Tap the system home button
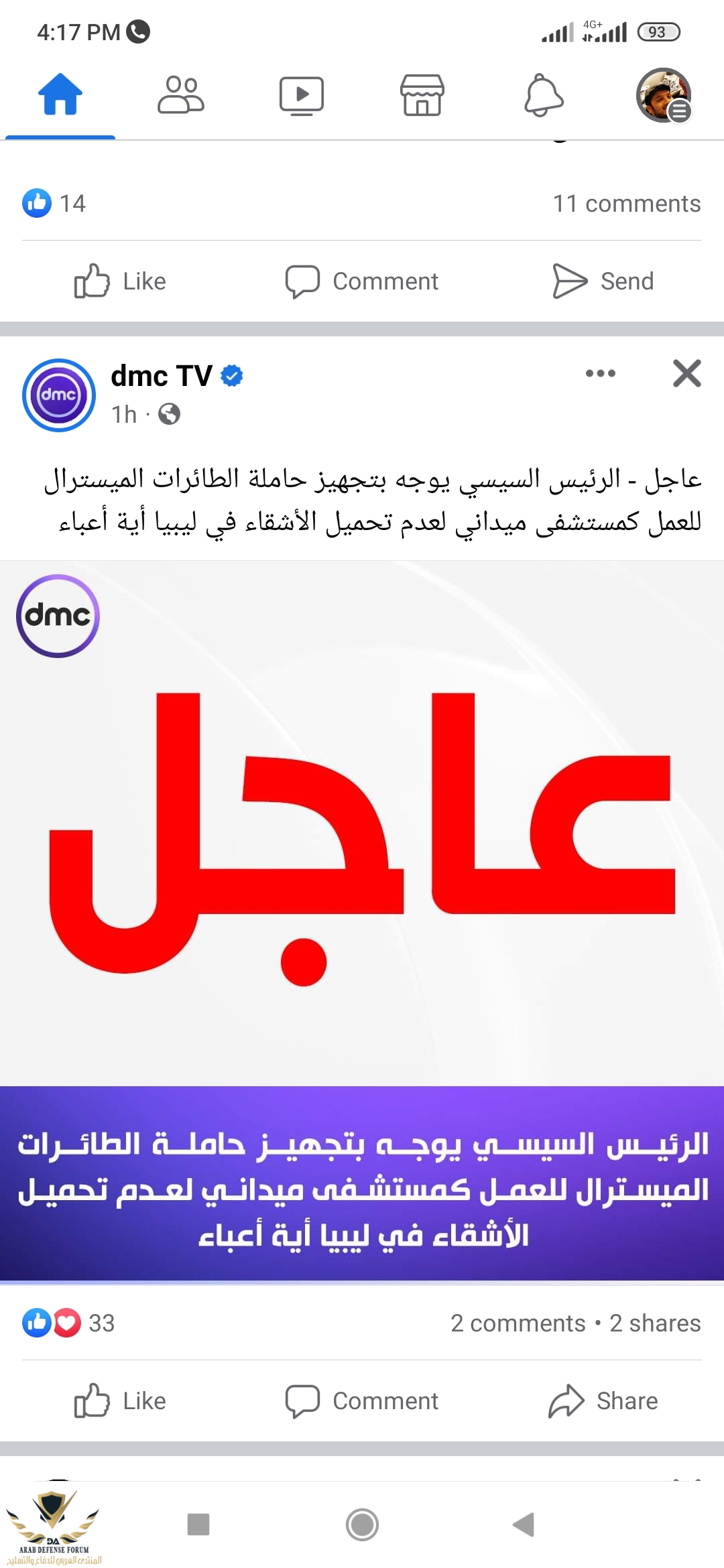 tap(362, 1524)
